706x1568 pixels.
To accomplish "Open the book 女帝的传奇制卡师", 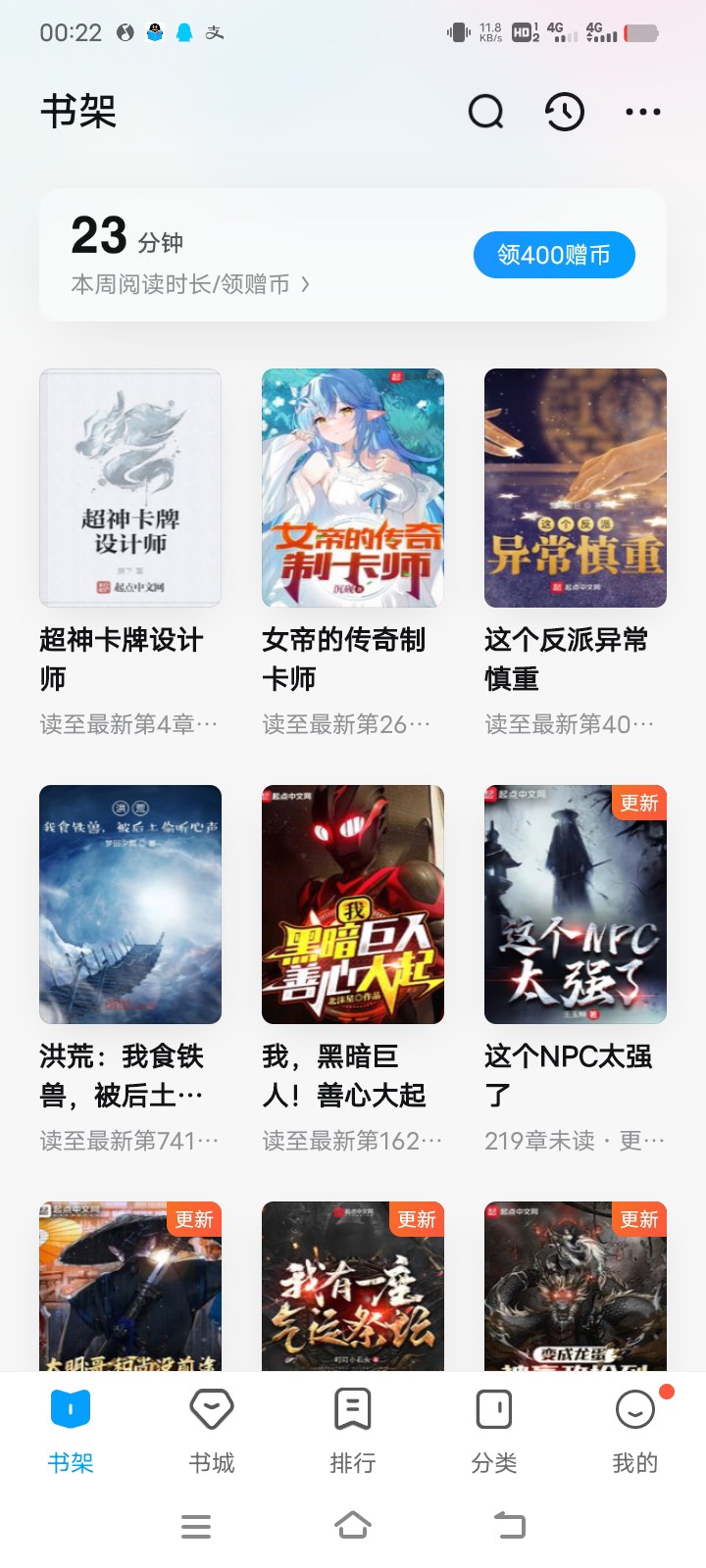I will coord(353,488).
